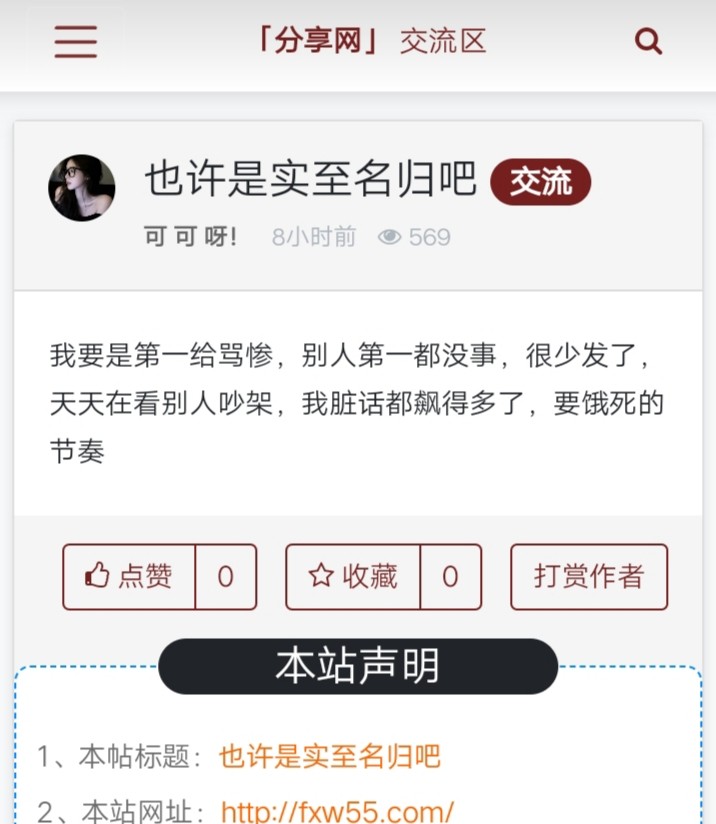Like the post with 点赞
Viewport: 716px width, 824px height.
click(x=130, y=576)
